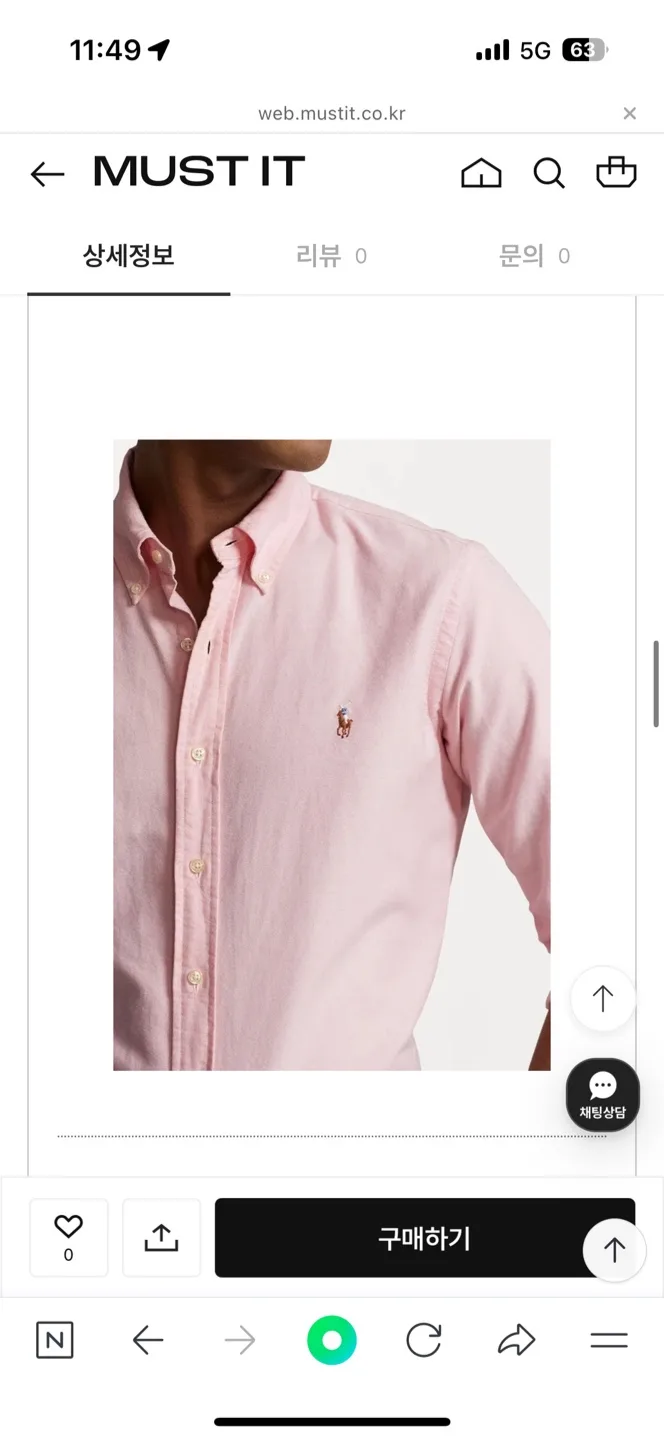Open the browser hamburger menu
Viewport: 664px width, 1440px height.
coord(609,1340)
